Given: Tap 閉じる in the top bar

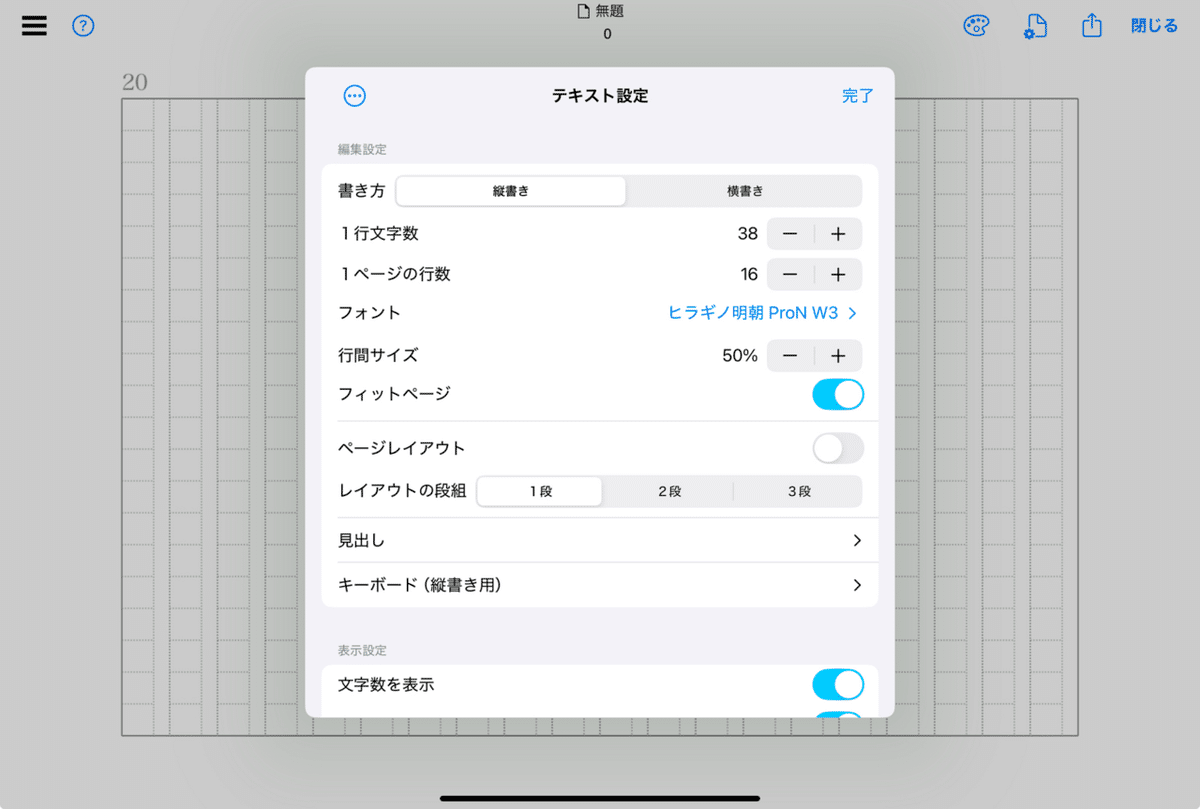Looking at the screenshot, I should 1154,27.
